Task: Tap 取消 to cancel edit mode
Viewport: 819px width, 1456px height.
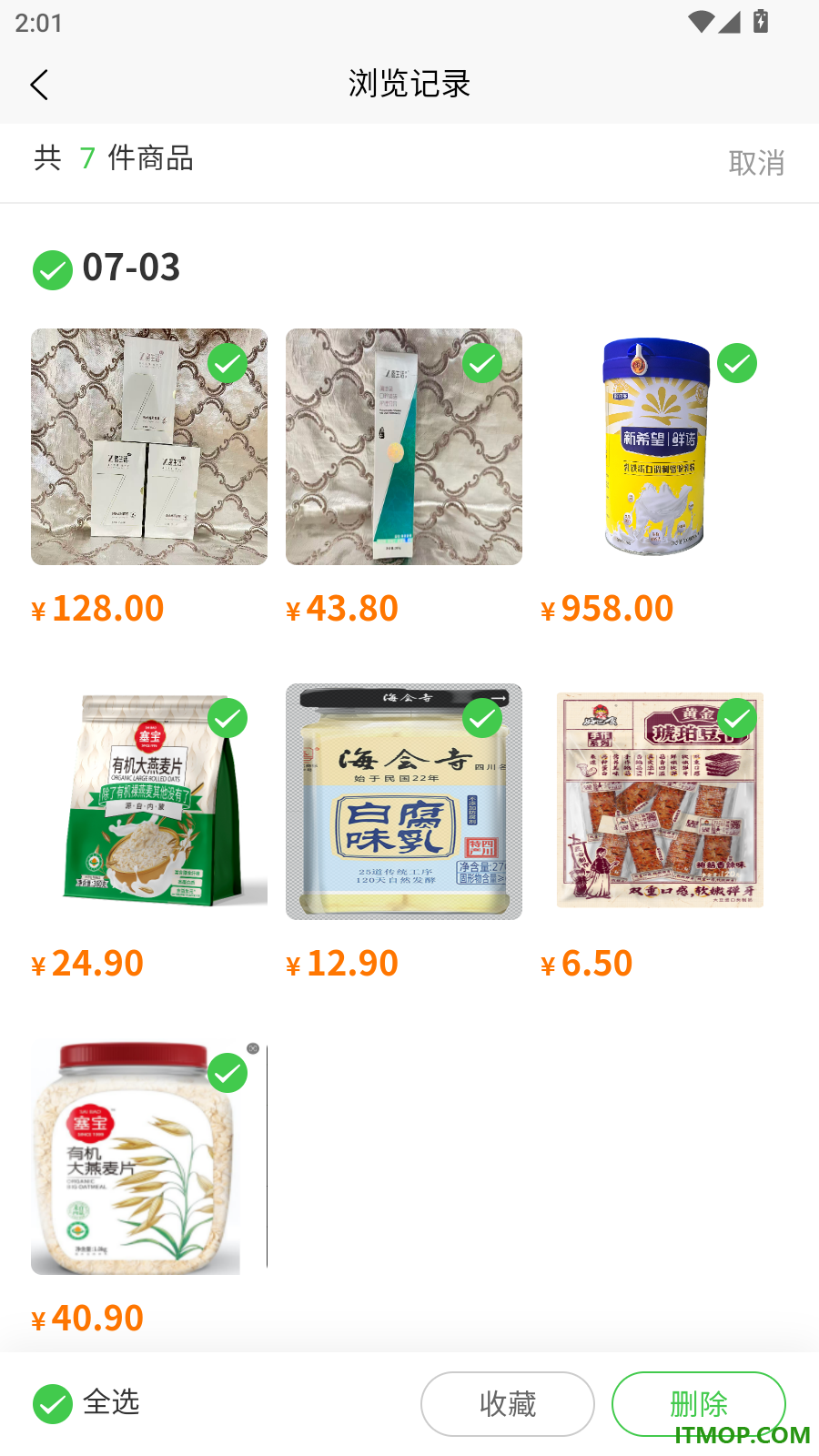Action: pos(756,163)
